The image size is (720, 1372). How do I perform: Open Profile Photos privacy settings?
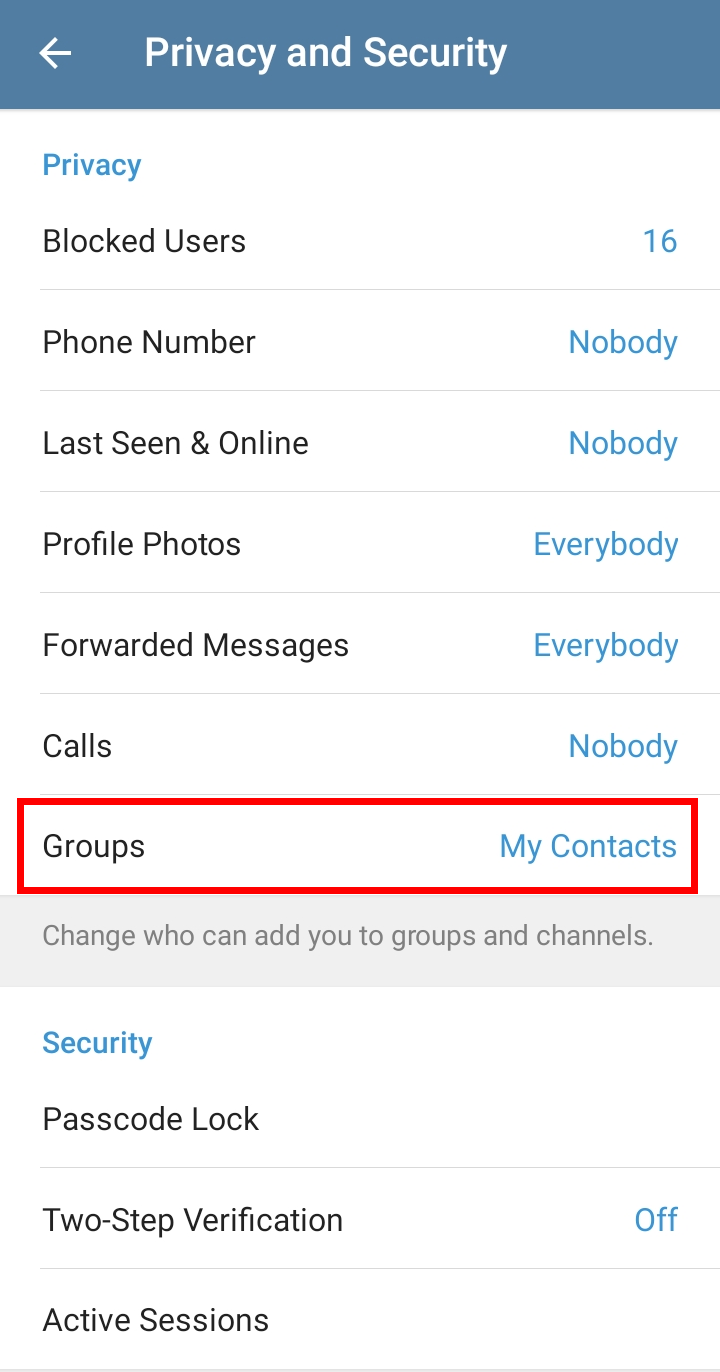[360, 543]
